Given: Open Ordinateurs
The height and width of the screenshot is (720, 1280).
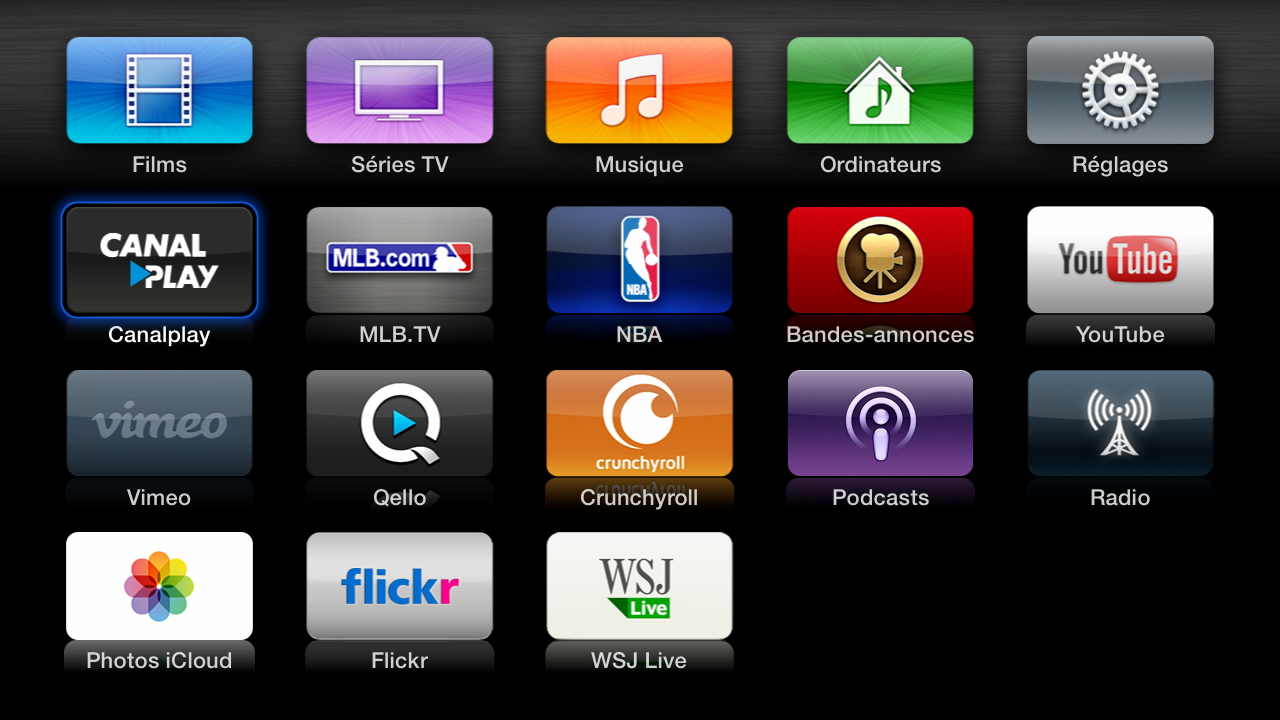Looking at the screenshot, I should point(880,91).
